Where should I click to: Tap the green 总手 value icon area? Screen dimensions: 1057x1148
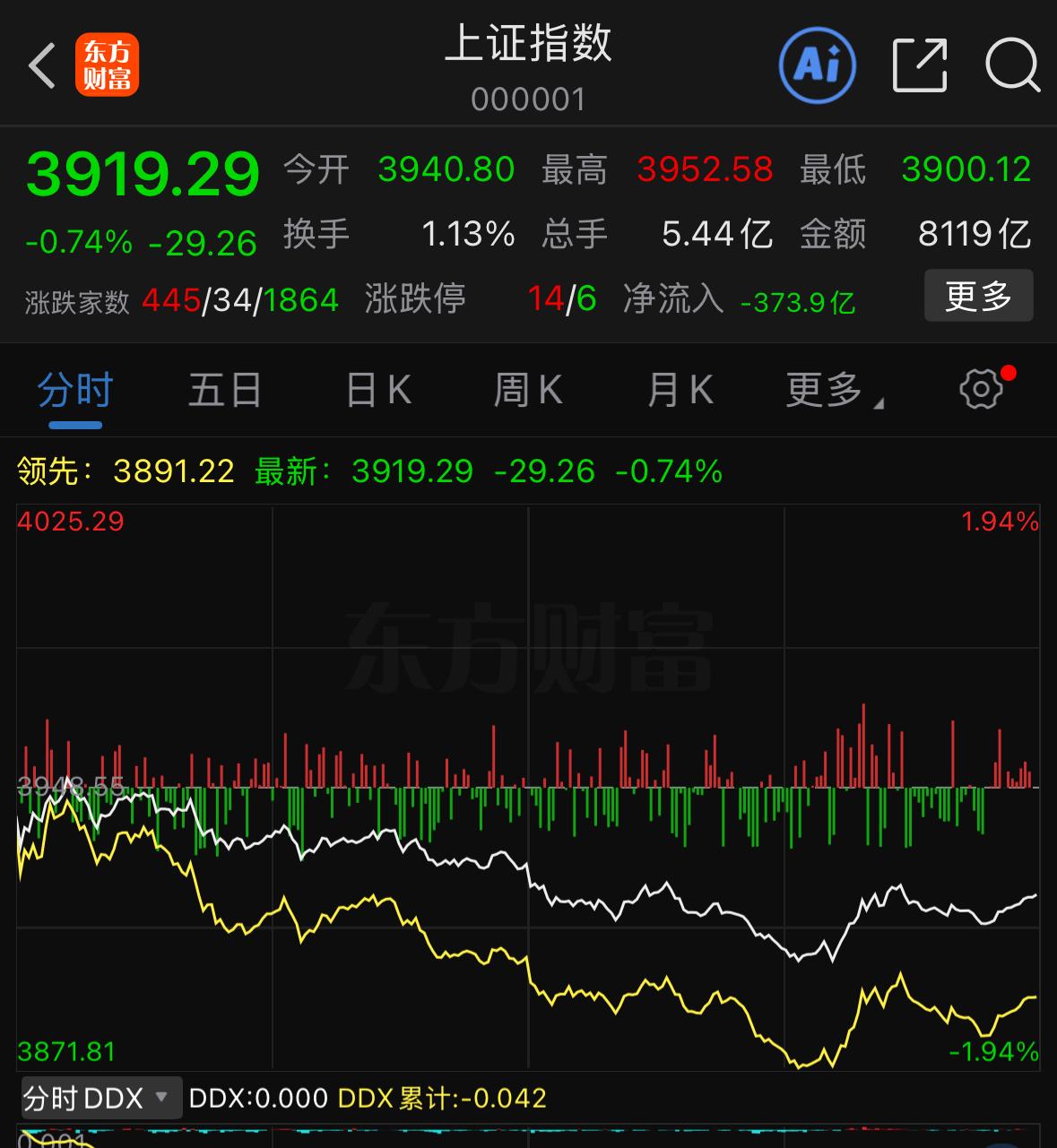717,233
